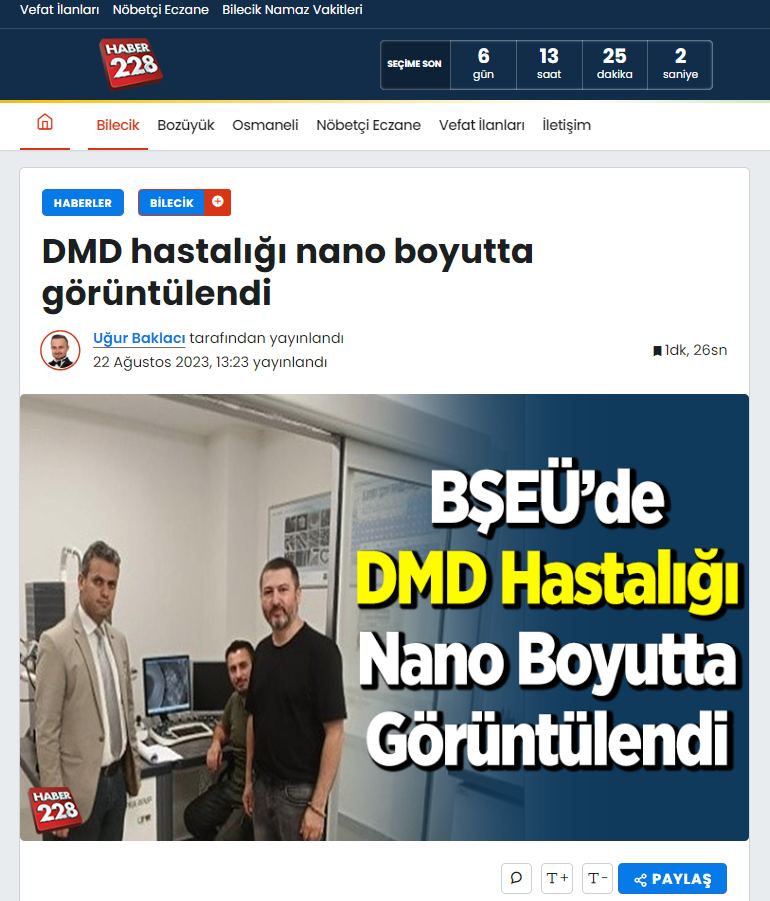Tap the Haber 228 header logo
Viewport: 770px width, 901px height.
(130, 63)
